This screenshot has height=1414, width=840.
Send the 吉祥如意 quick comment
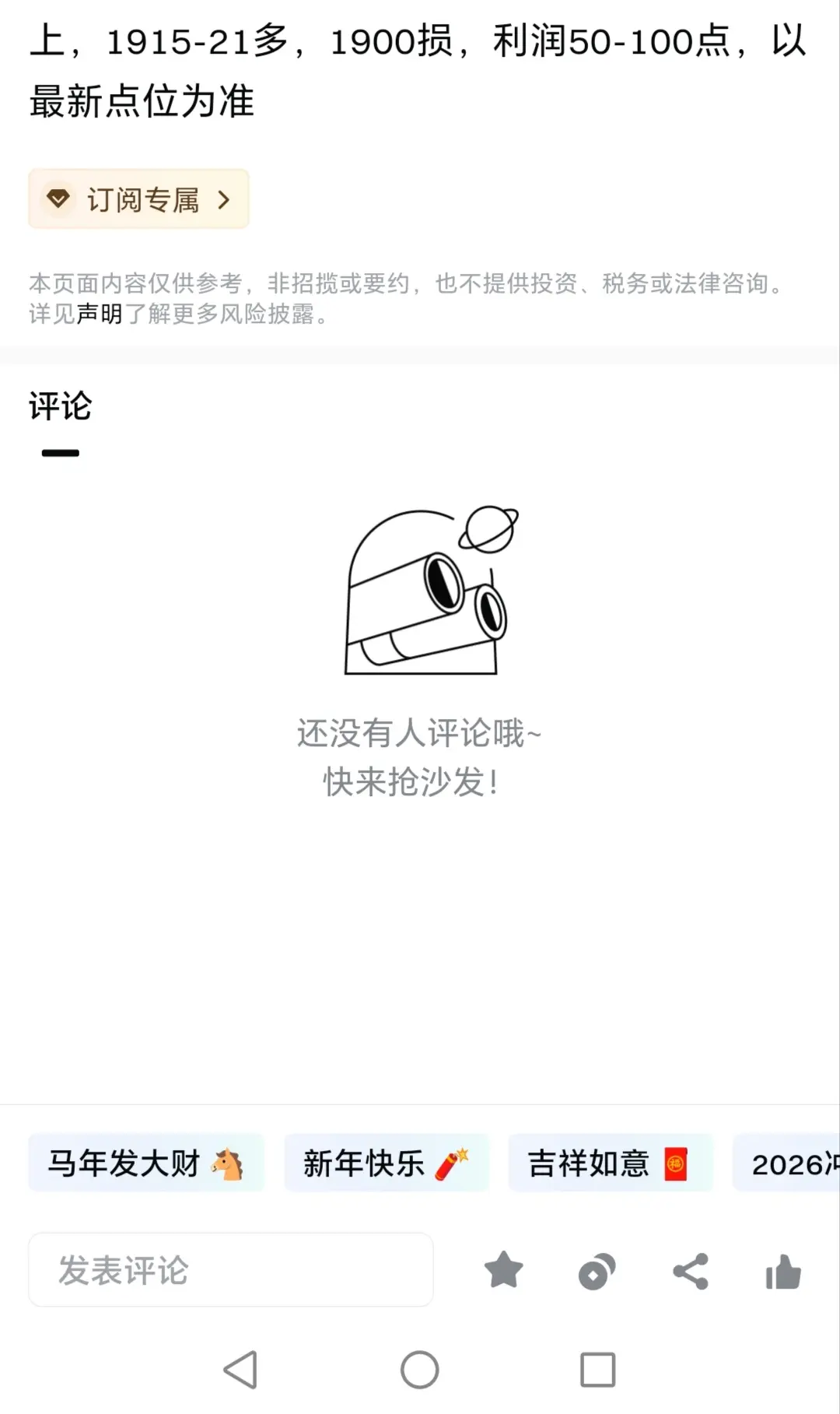point(611,1163)
